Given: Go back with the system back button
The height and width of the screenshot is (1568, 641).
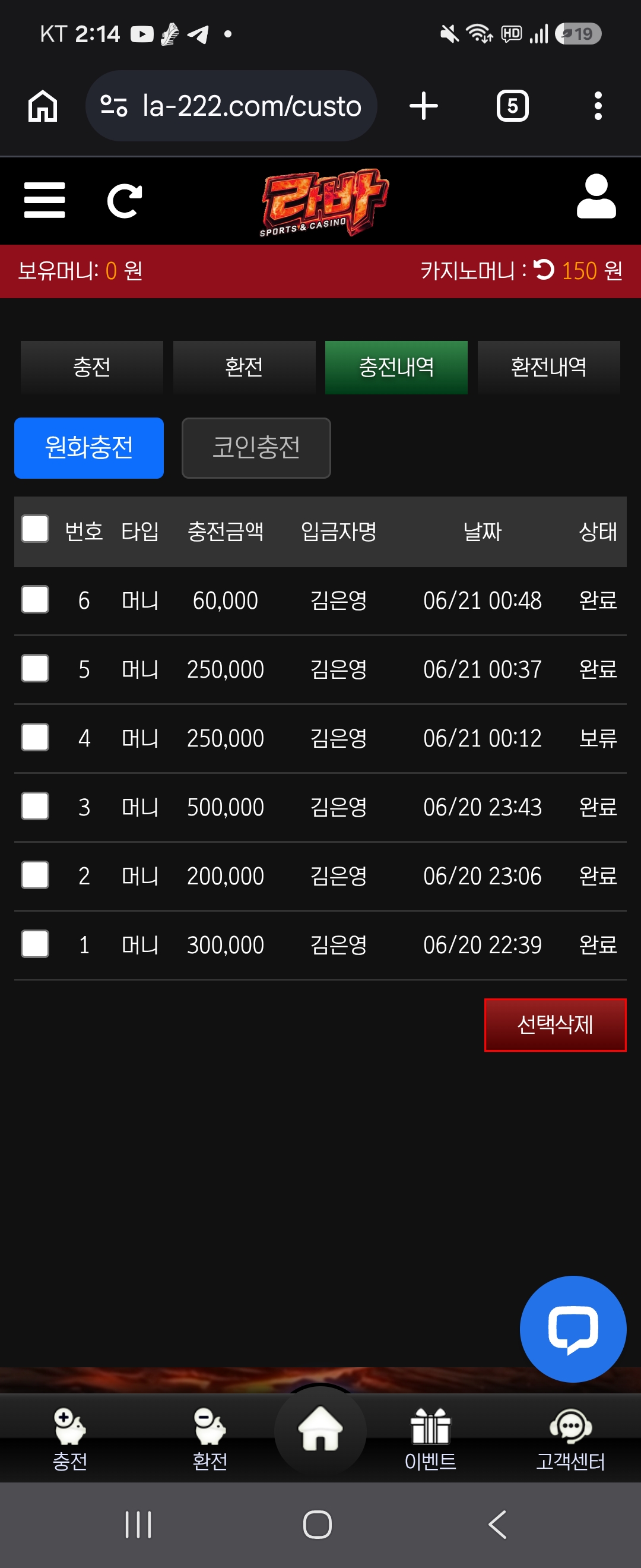Looking at the screenshot, I should pos(497,1525).
